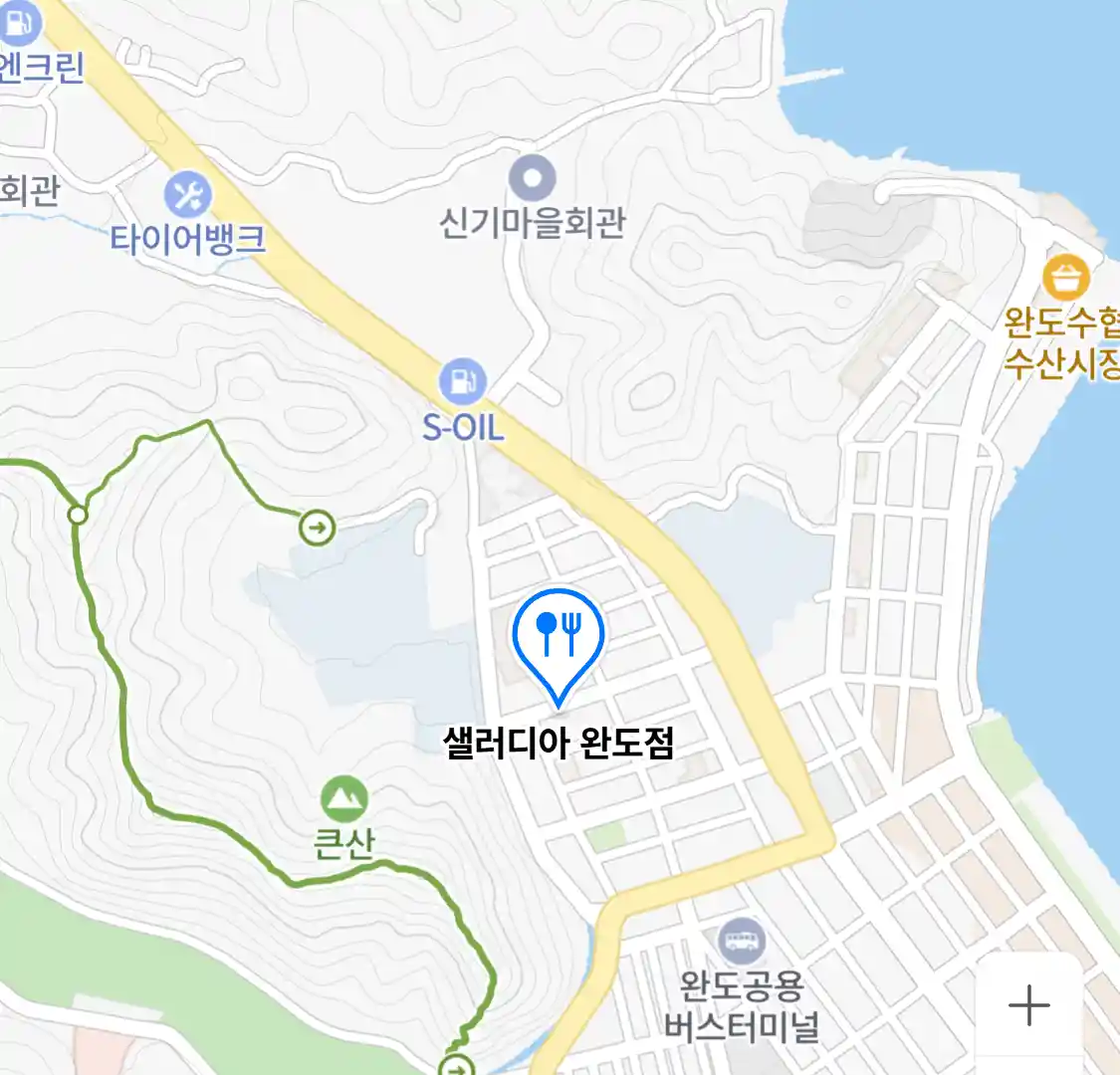This screenshot has height=1075, width=1120.
Task: Tap the 큰산 mountain marker
Action: tap(344, 800)
